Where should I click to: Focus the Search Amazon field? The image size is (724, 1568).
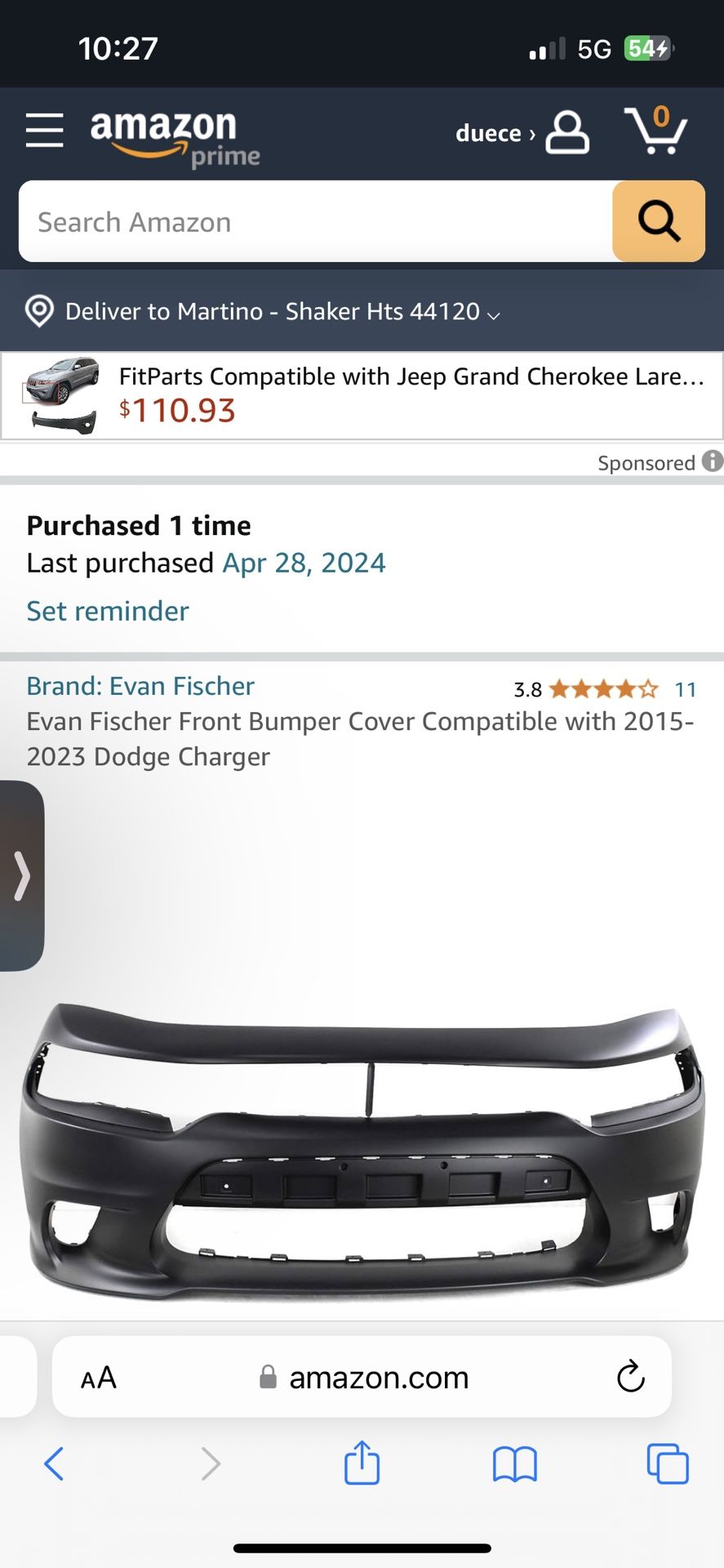[x=314, y=222]
